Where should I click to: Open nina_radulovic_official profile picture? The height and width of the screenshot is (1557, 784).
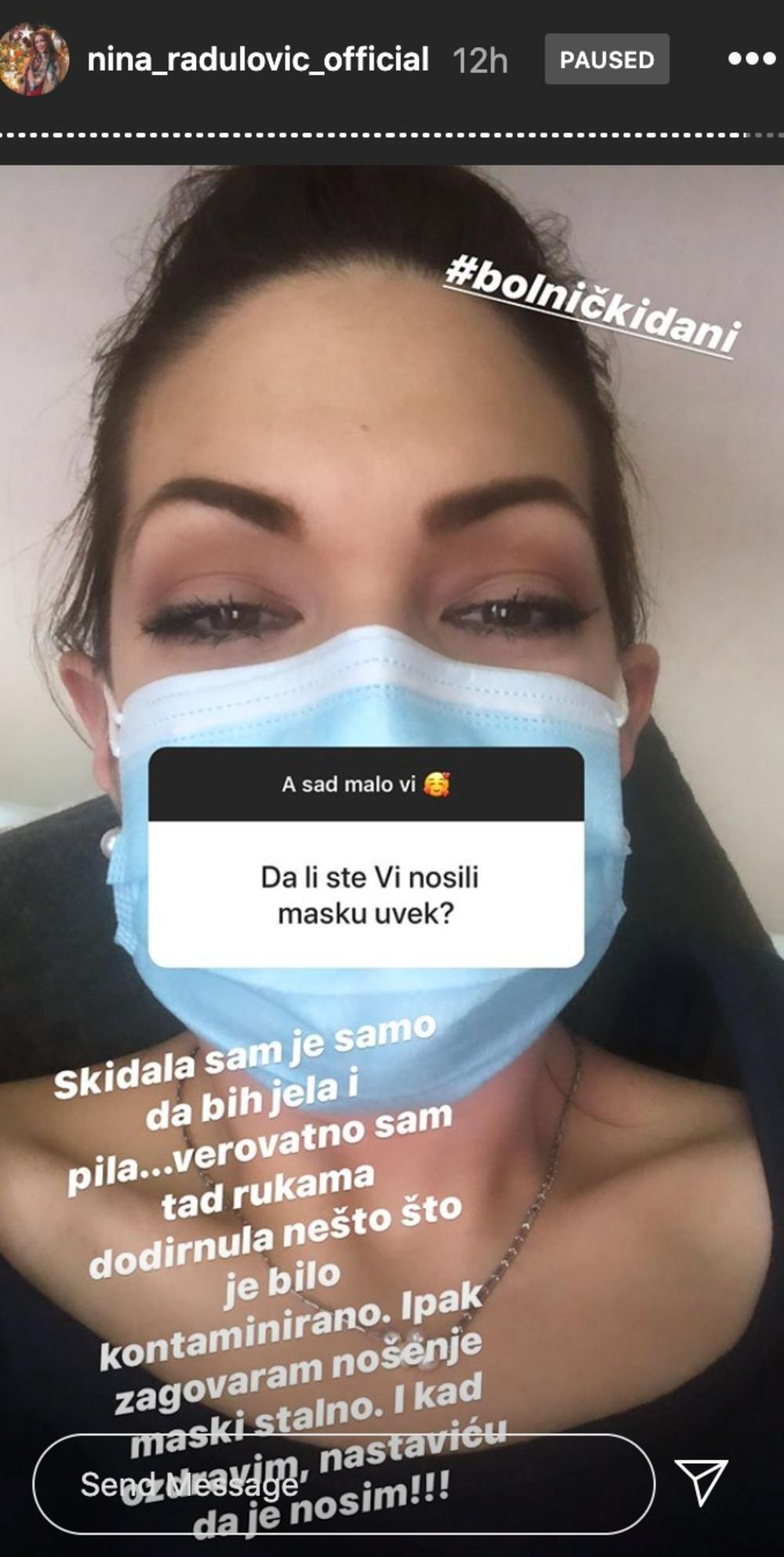[34, 60]
